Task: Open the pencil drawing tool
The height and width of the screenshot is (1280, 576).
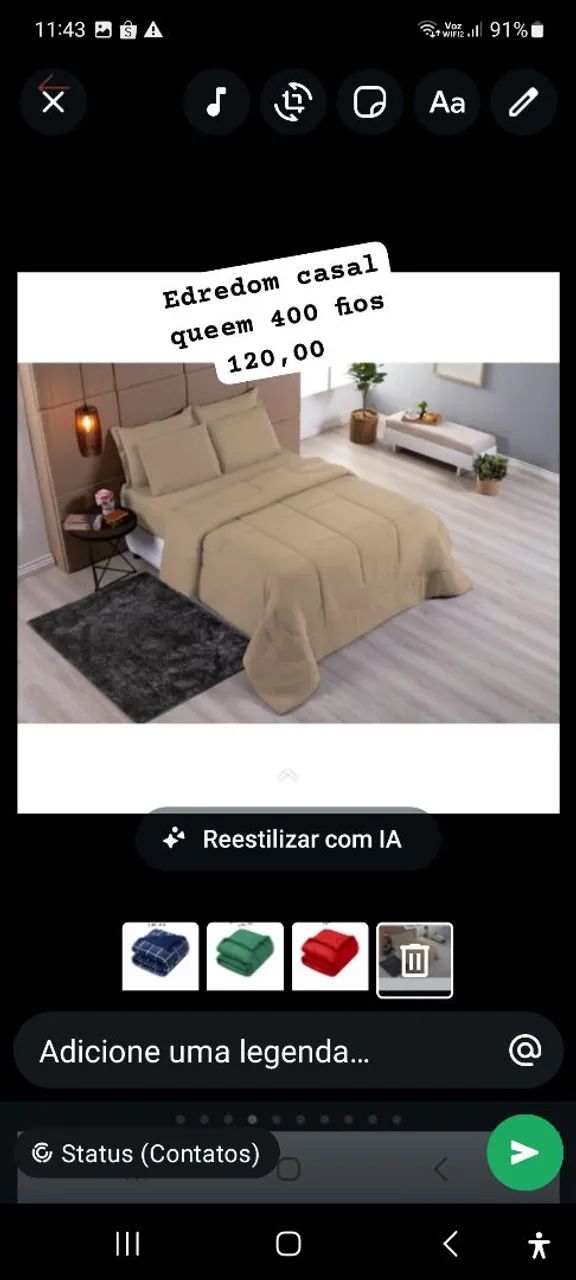Action: coord(524,102)
